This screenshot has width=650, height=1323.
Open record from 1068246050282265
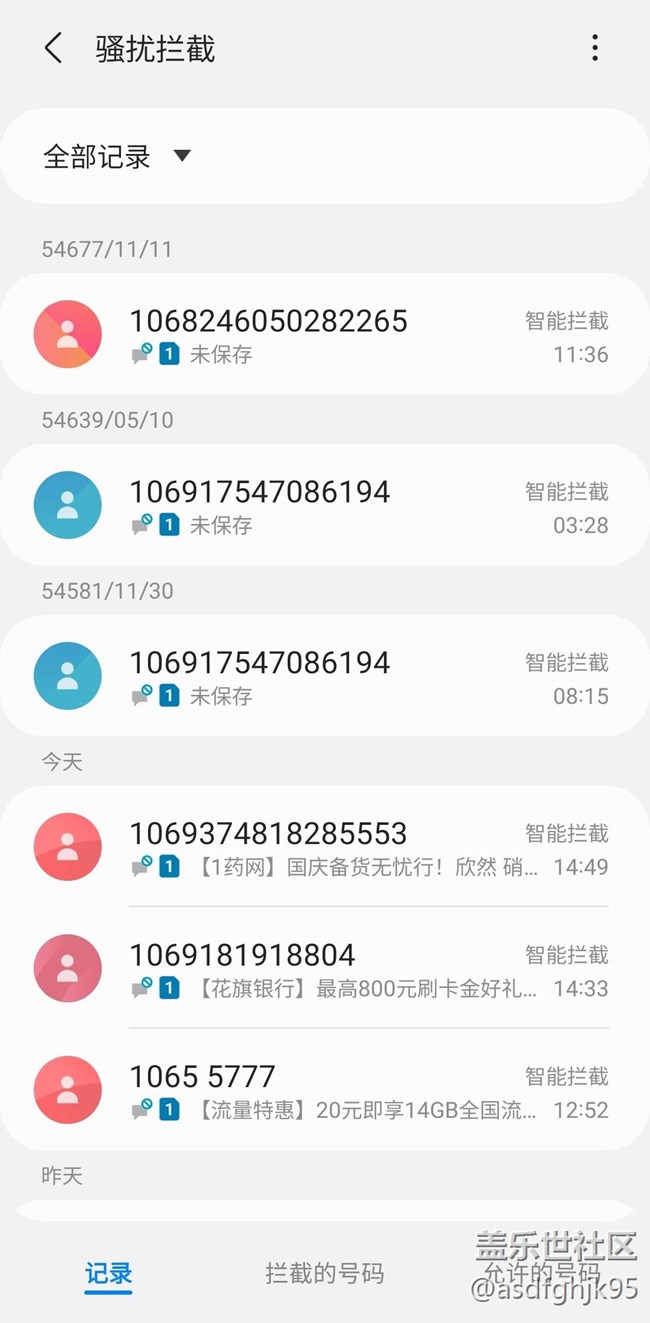tap(325, 334)
